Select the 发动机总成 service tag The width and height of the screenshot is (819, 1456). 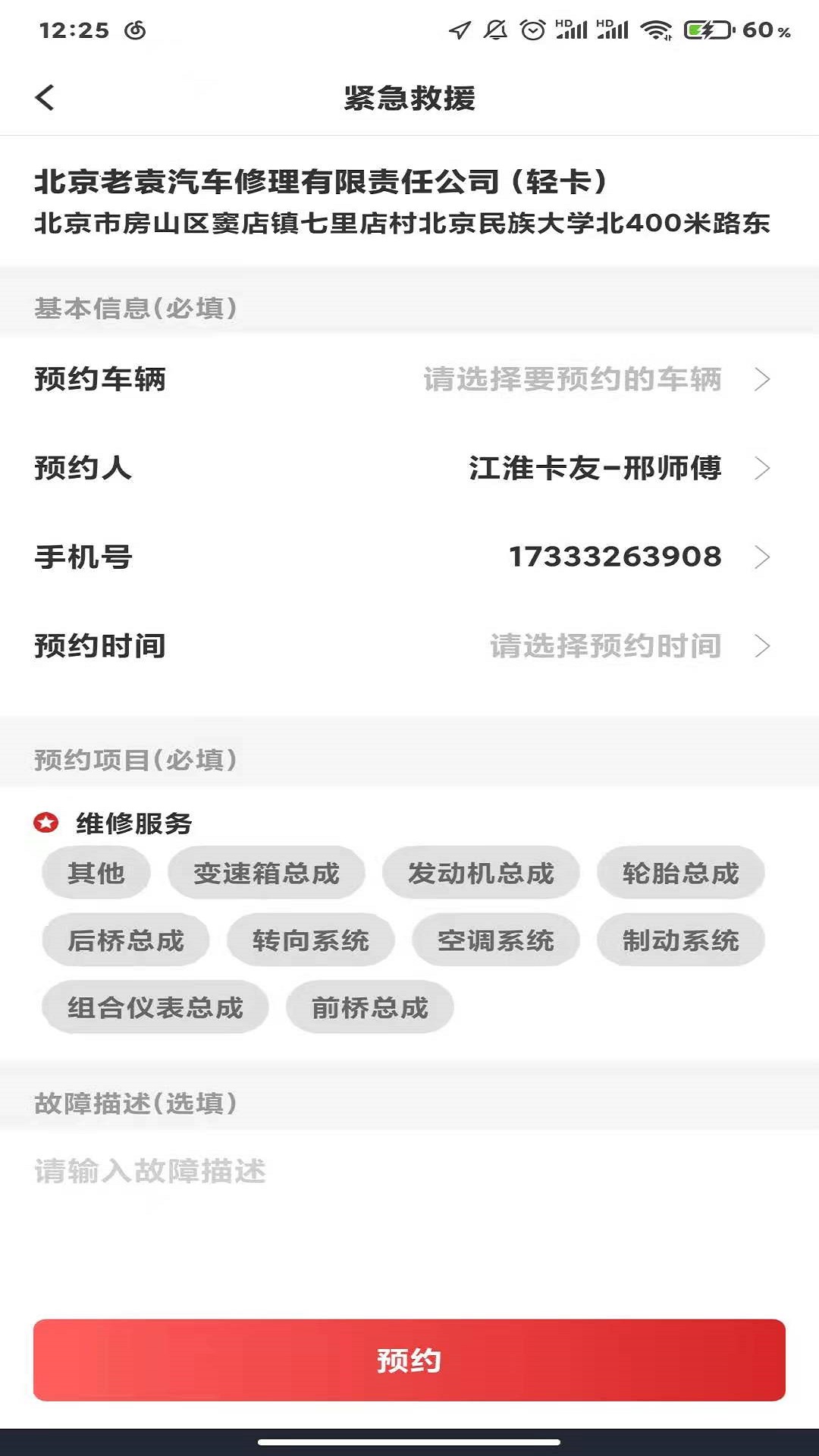point(482,874)
